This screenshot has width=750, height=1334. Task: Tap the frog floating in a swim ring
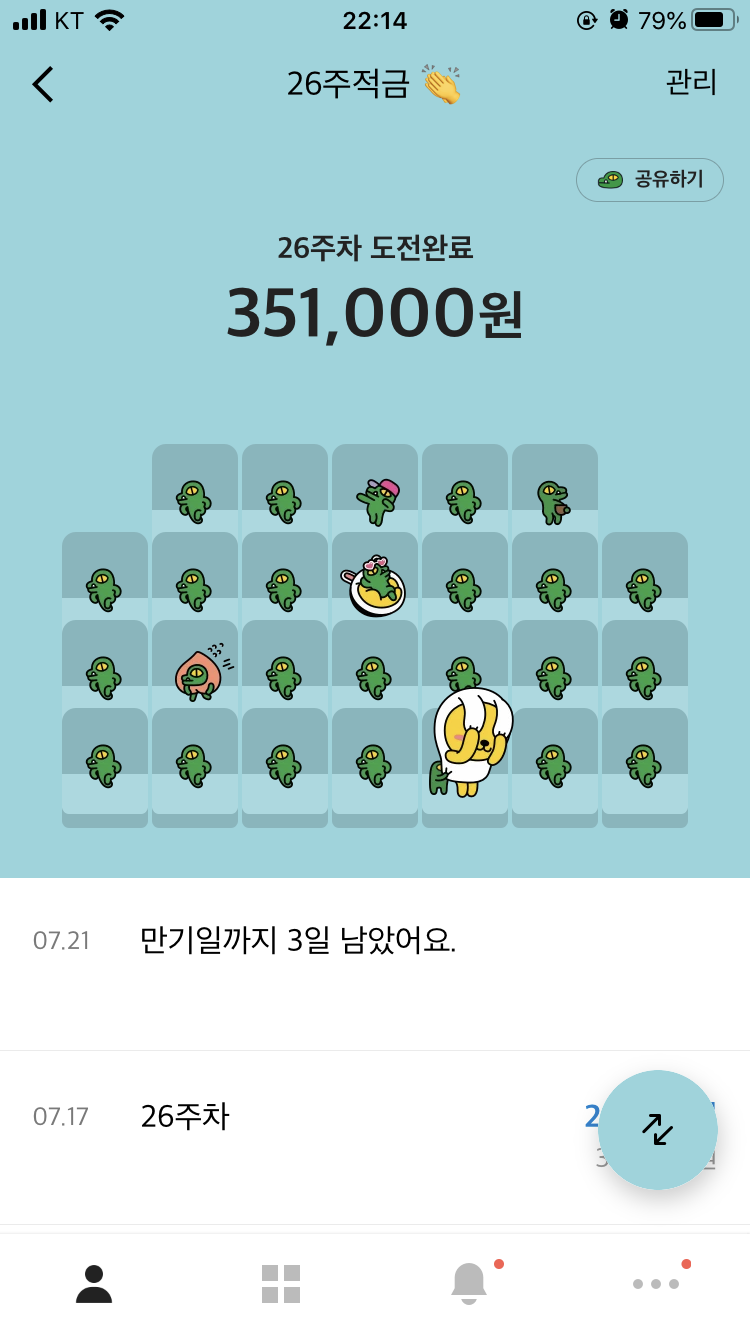pyautogui.click(x=375, y=585)
